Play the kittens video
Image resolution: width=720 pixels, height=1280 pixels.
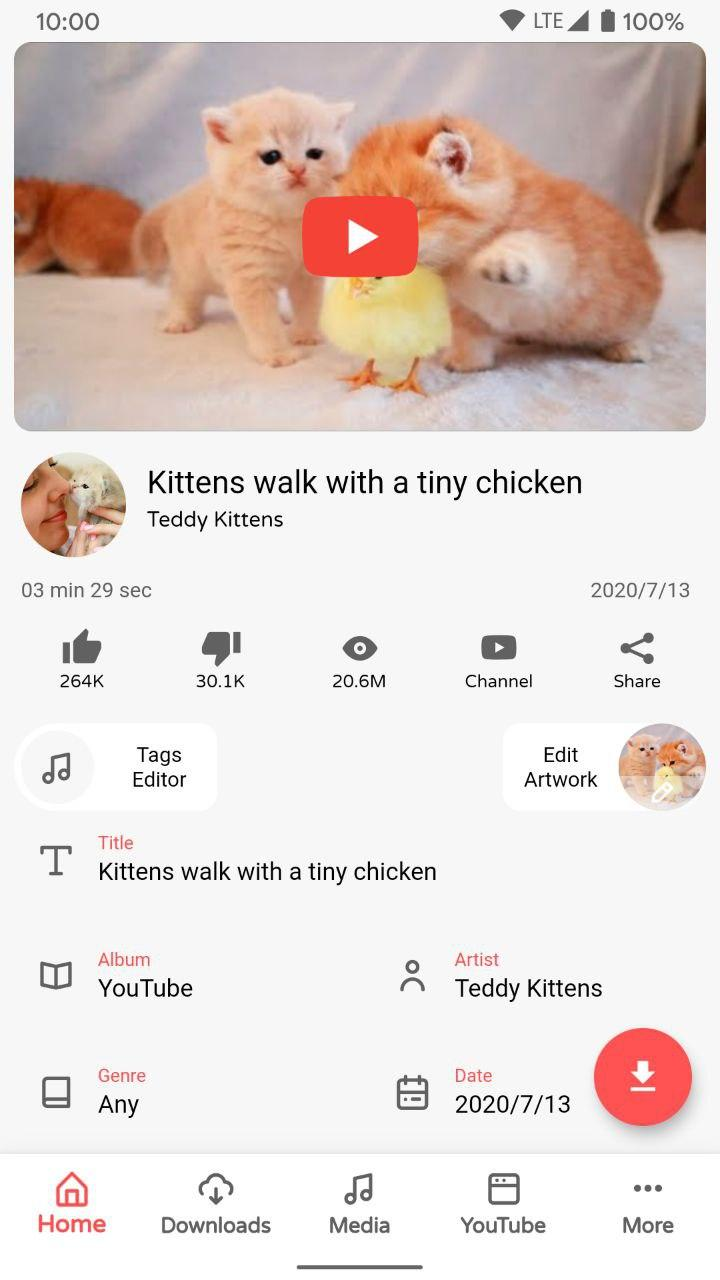[360, 237]
